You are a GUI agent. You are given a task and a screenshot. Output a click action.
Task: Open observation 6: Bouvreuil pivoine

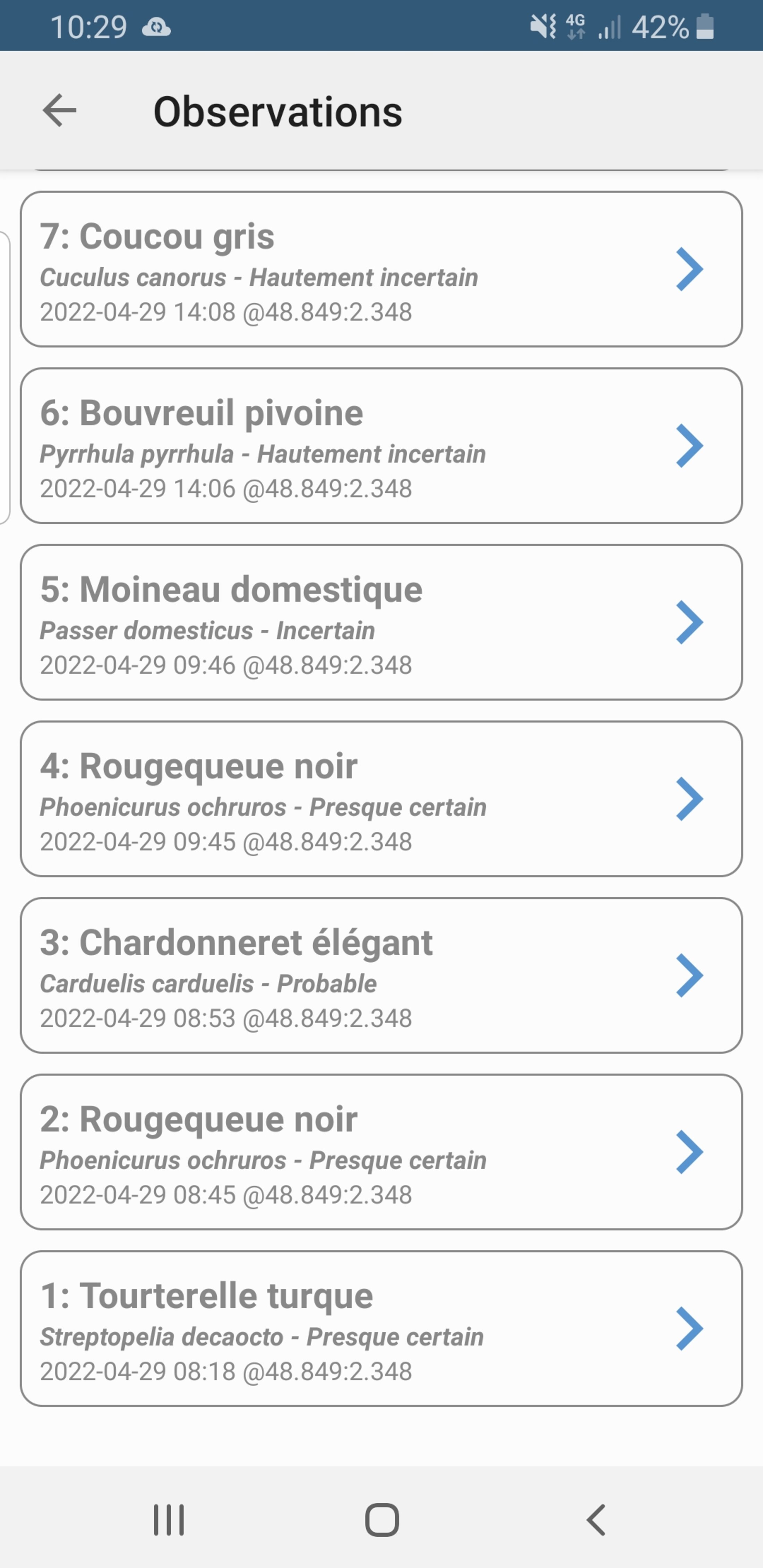tap(381, 446)
